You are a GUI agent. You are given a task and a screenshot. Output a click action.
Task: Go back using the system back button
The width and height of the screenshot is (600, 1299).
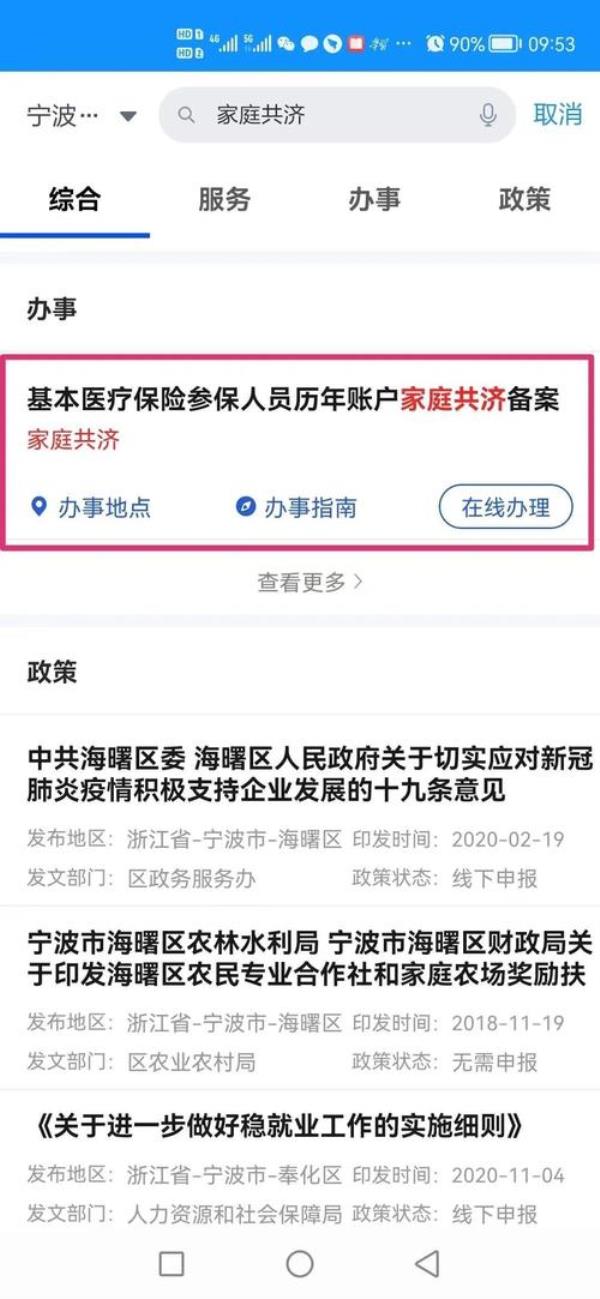pyautogui.click(x=427, y=1264)
